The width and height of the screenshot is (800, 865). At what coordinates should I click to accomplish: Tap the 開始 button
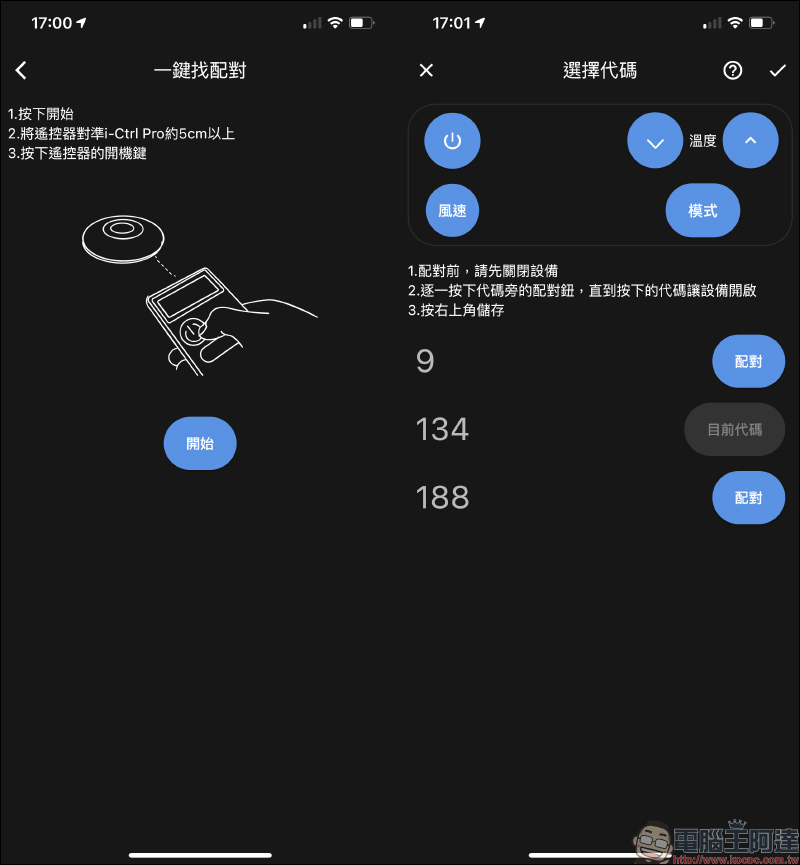tap(200, 443)
